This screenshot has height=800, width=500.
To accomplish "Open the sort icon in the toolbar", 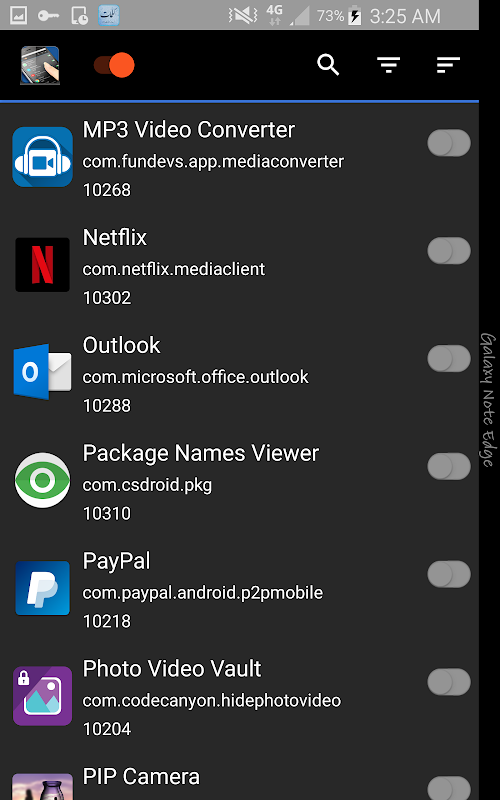I will 448,65.
